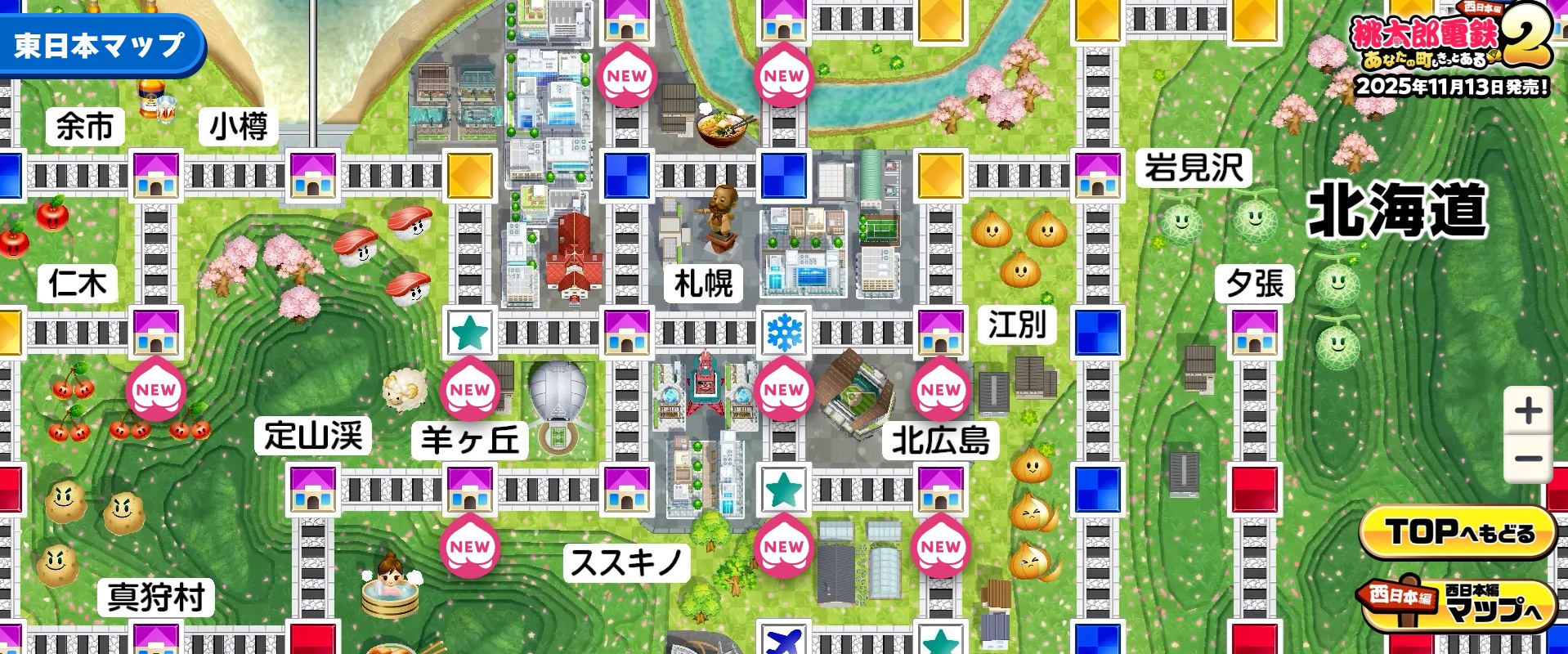The image size is (1568, 654).
Task: Open the NEW marker above 羊ヶ丘 label
Action: [x=470, y=389]
